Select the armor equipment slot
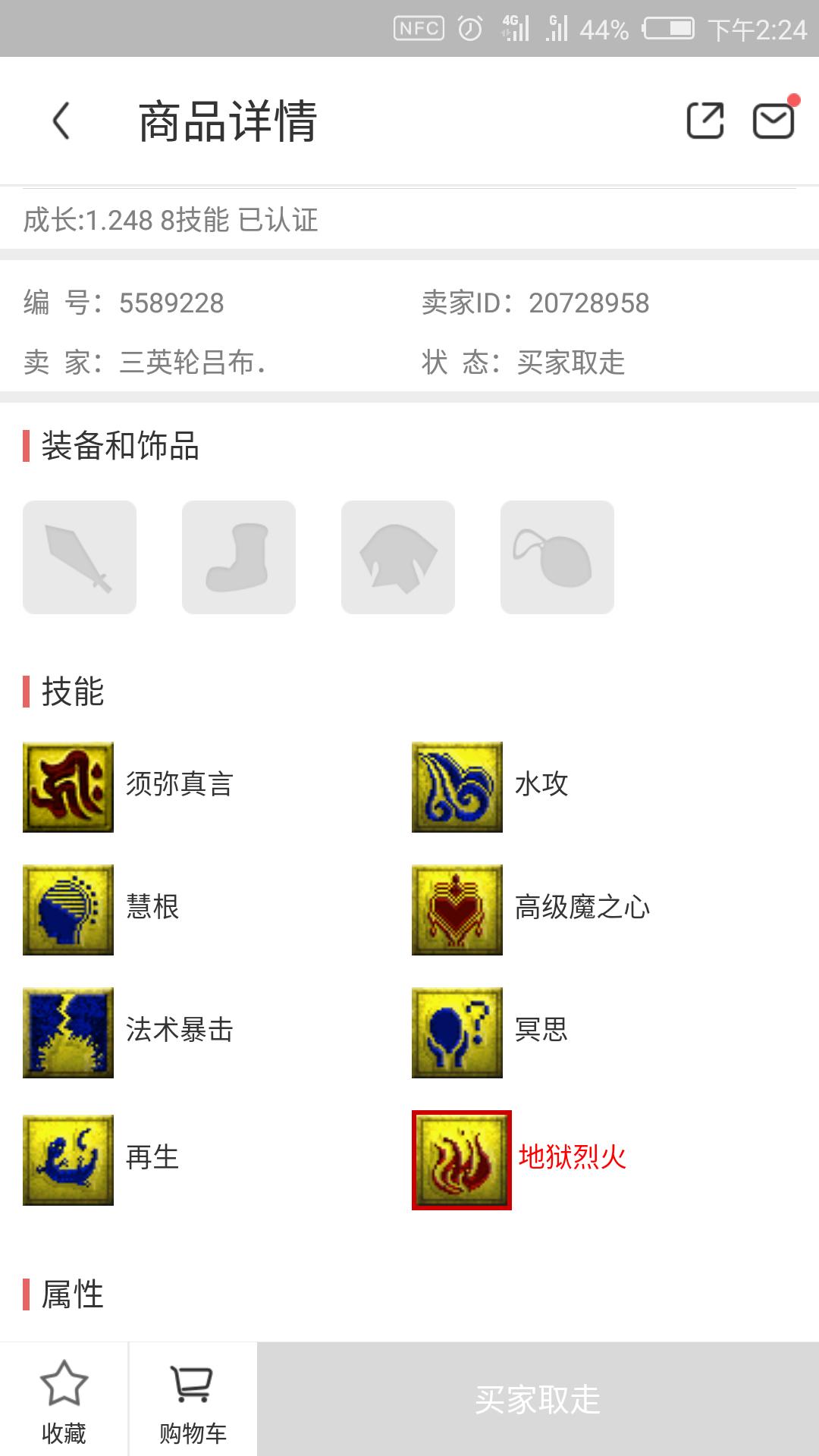 click(398, 557)
